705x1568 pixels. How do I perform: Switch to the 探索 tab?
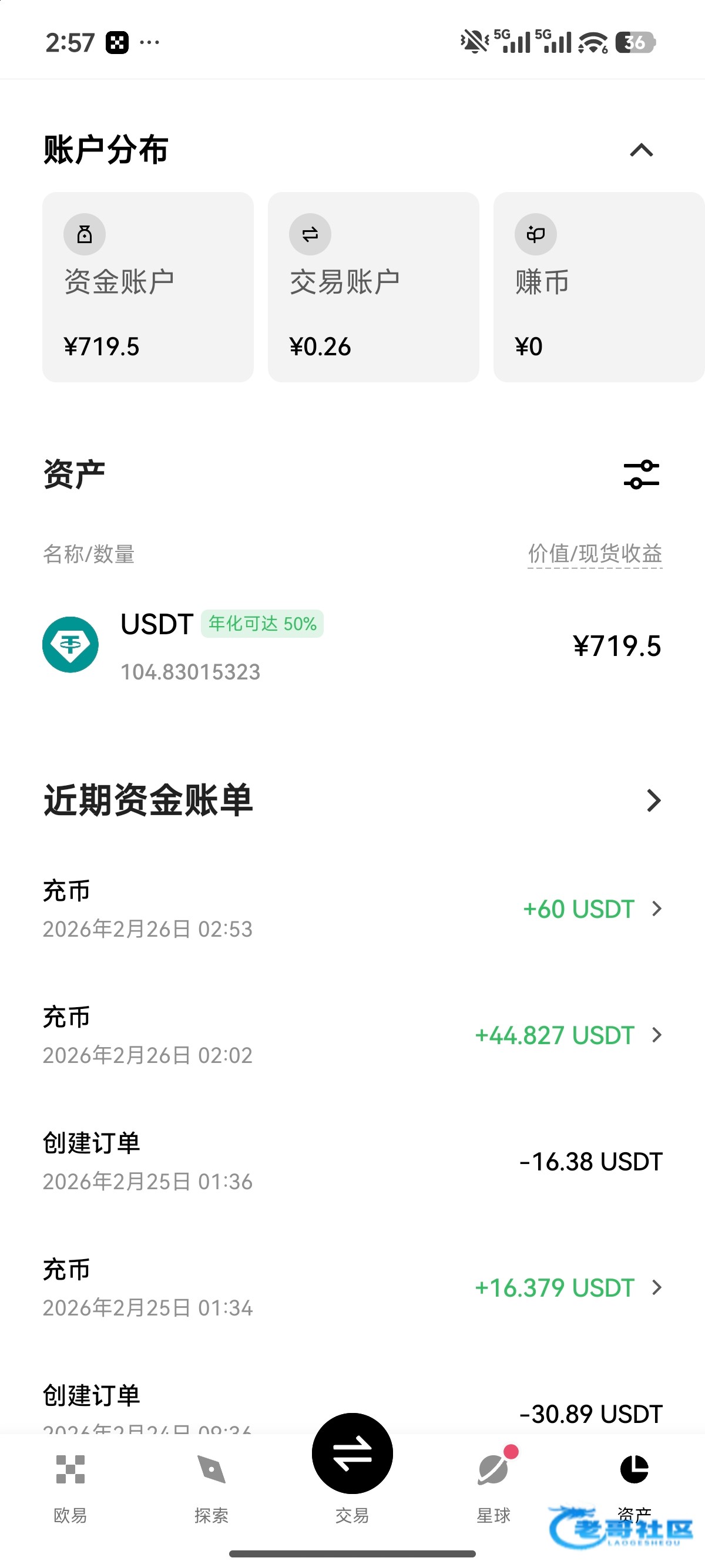pyautogui.click(x=211, y=1486)
